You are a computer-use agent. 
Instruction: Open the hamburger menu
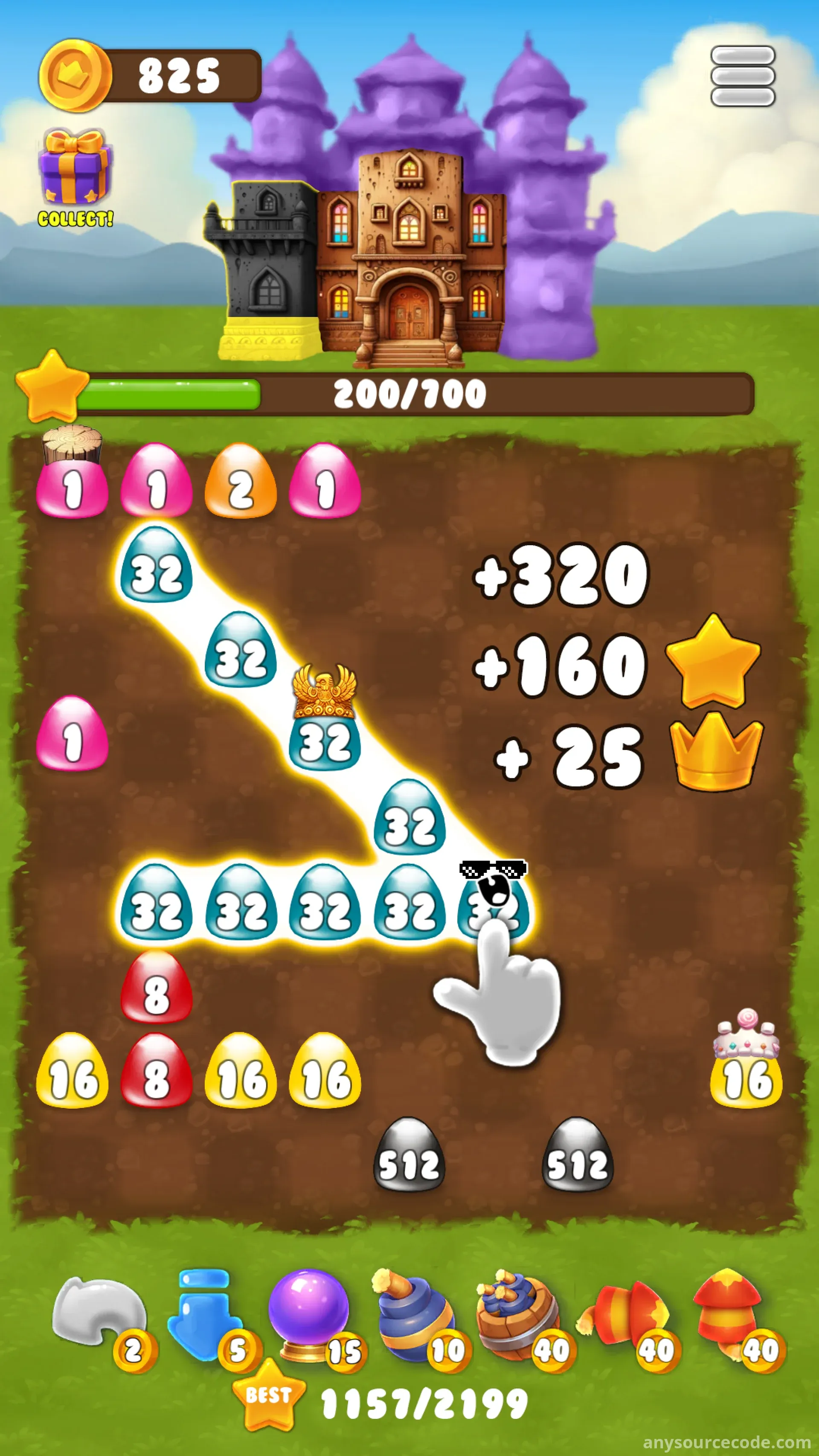tap(742, 76)
